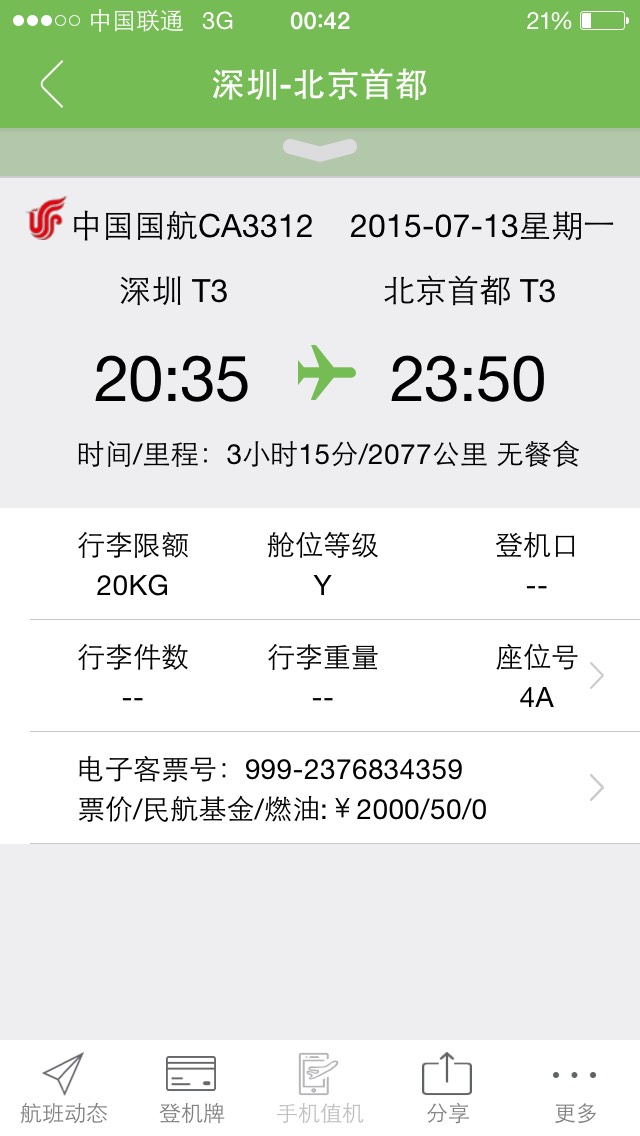Open 航班动态 flight status
This screenshot has width=640, height=1136.
tap(64, 1089)
